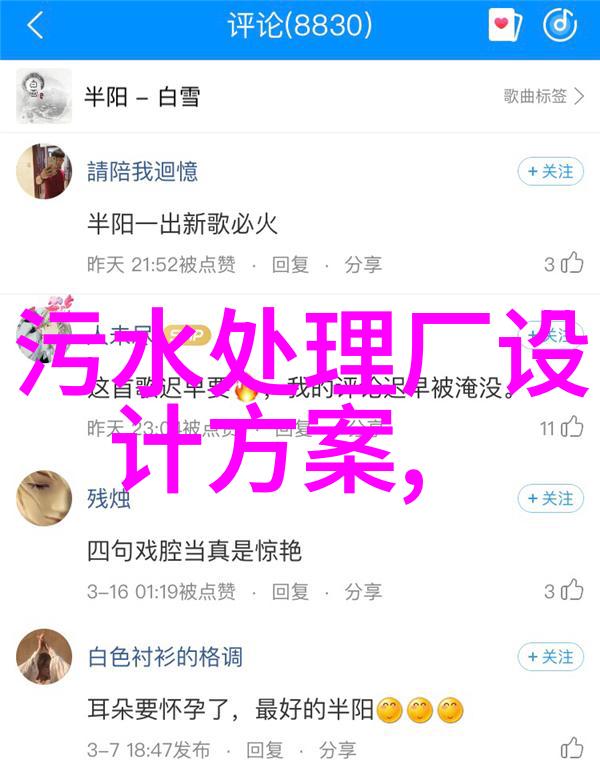Reply to 残烛's comment
This screenshot has width=600, height=779.
291,590
